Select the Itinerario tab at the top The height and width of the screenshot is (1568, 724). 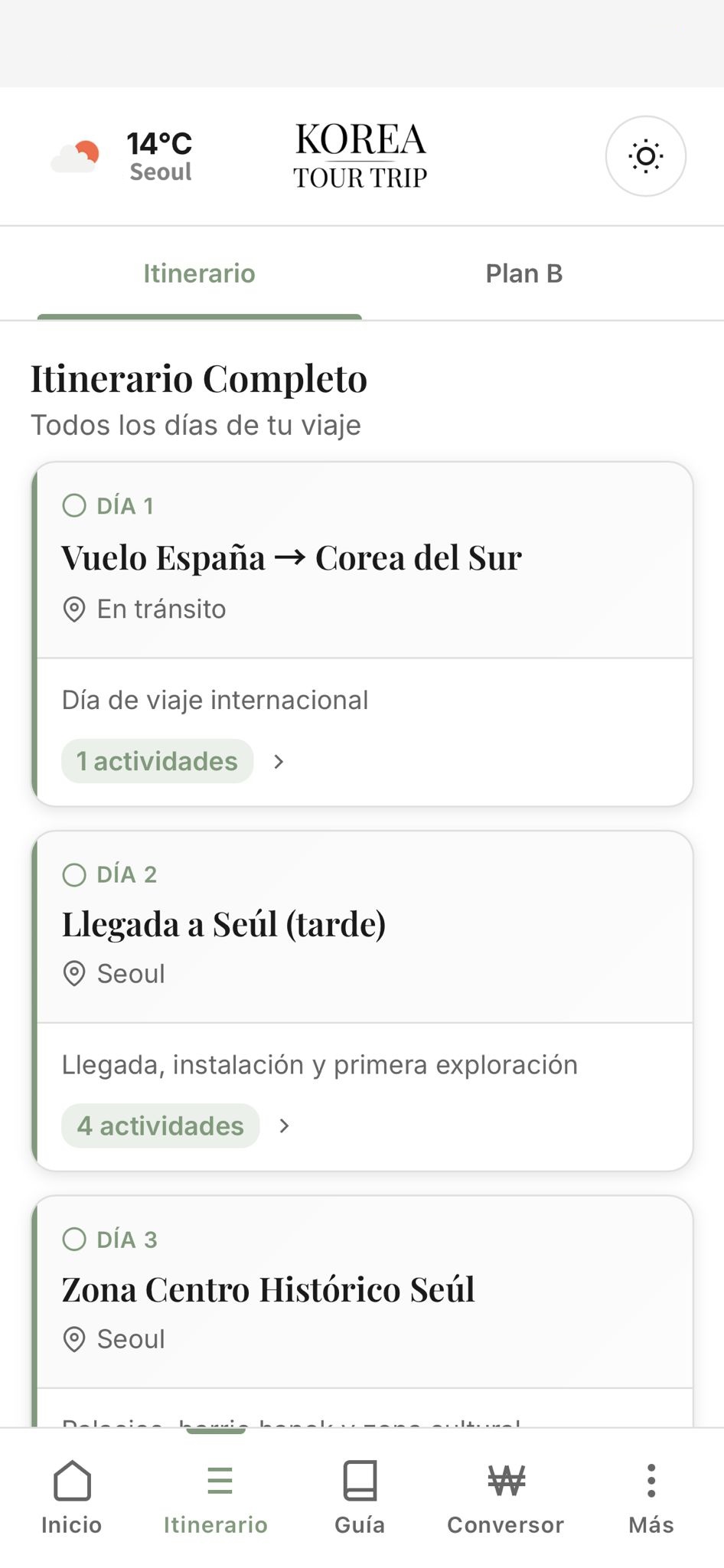click(198, 273)
